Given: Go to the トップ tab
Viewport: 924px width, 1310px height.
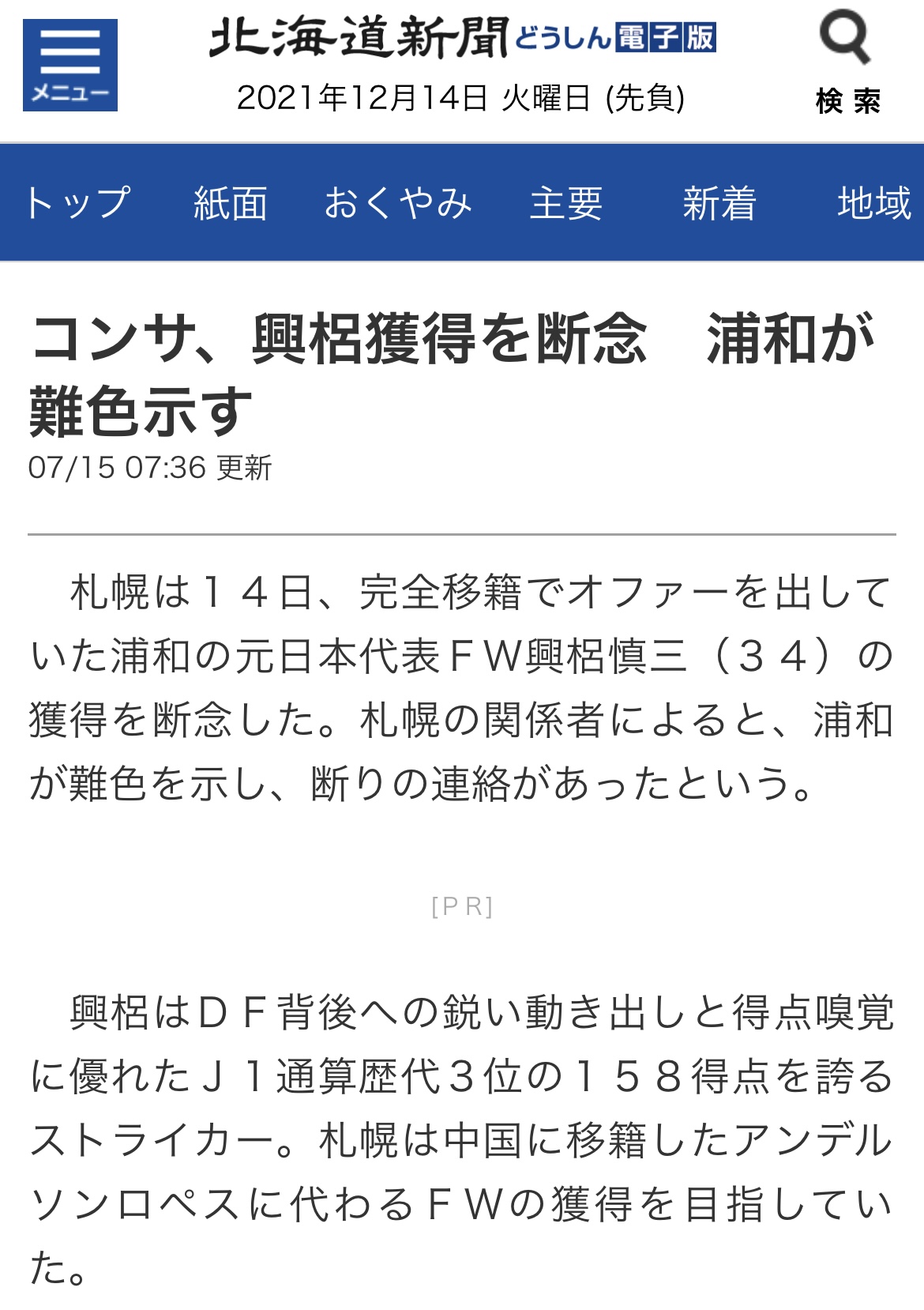Looking at the screenshot, I should pos(77,203).
